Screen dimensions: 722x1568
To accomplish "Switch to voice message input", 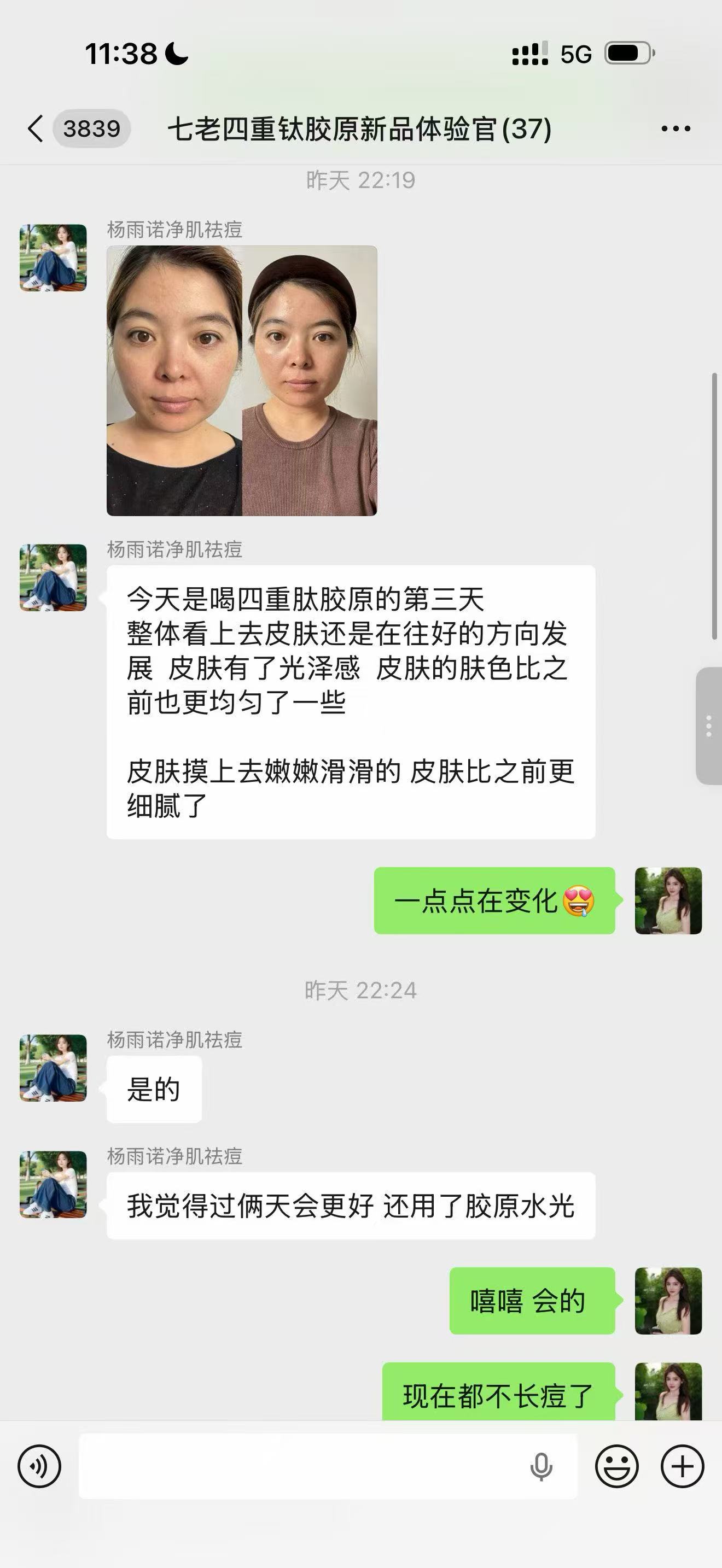I will point(39,1466).
